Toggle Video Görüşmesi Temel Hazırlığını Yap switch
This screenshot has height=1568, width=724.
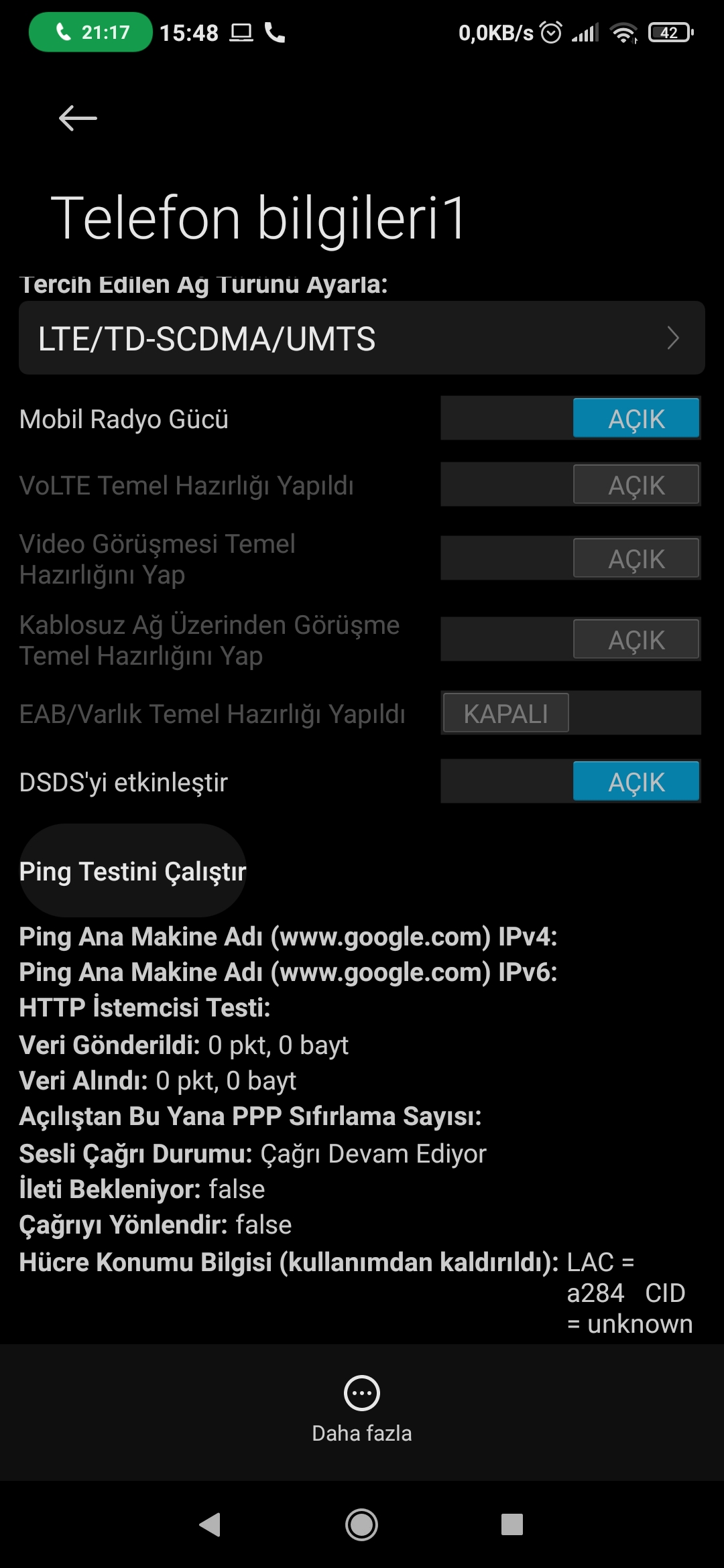click(570, 558)
